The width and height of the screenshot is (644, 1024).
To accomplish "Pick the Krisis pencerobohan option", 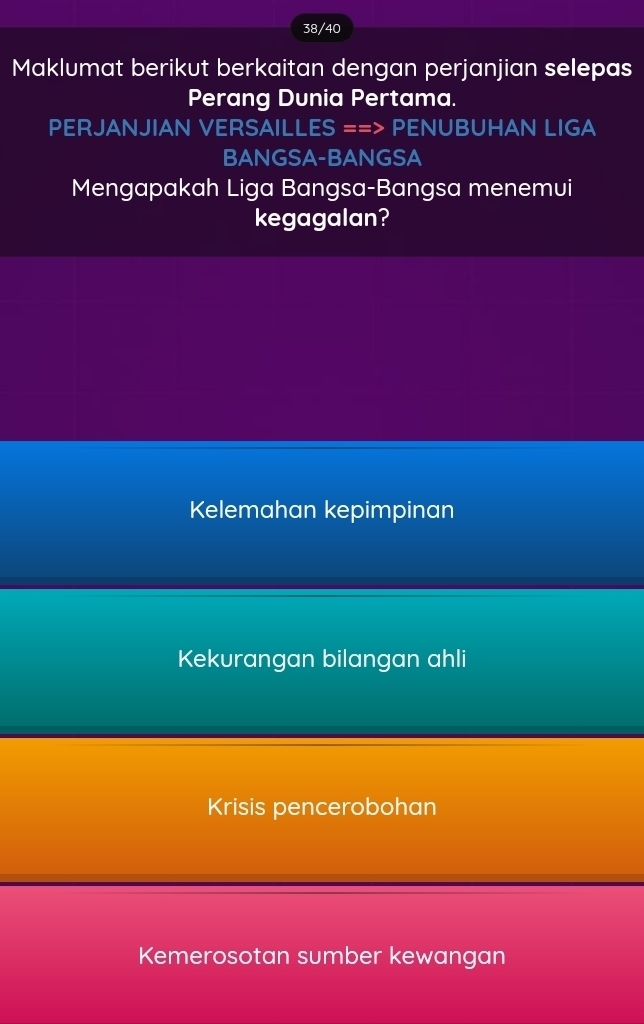I will point(322,806).
